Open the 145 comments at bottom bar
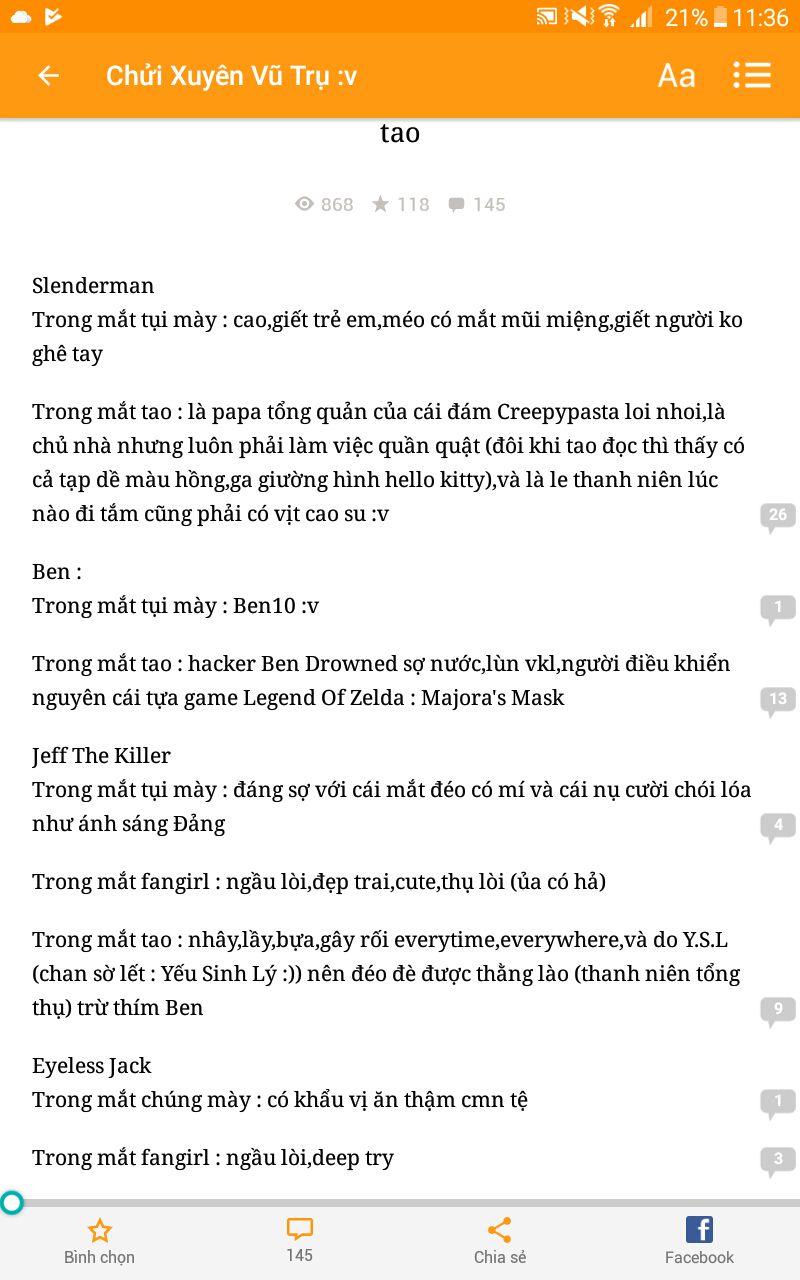 coord(299,1241)
